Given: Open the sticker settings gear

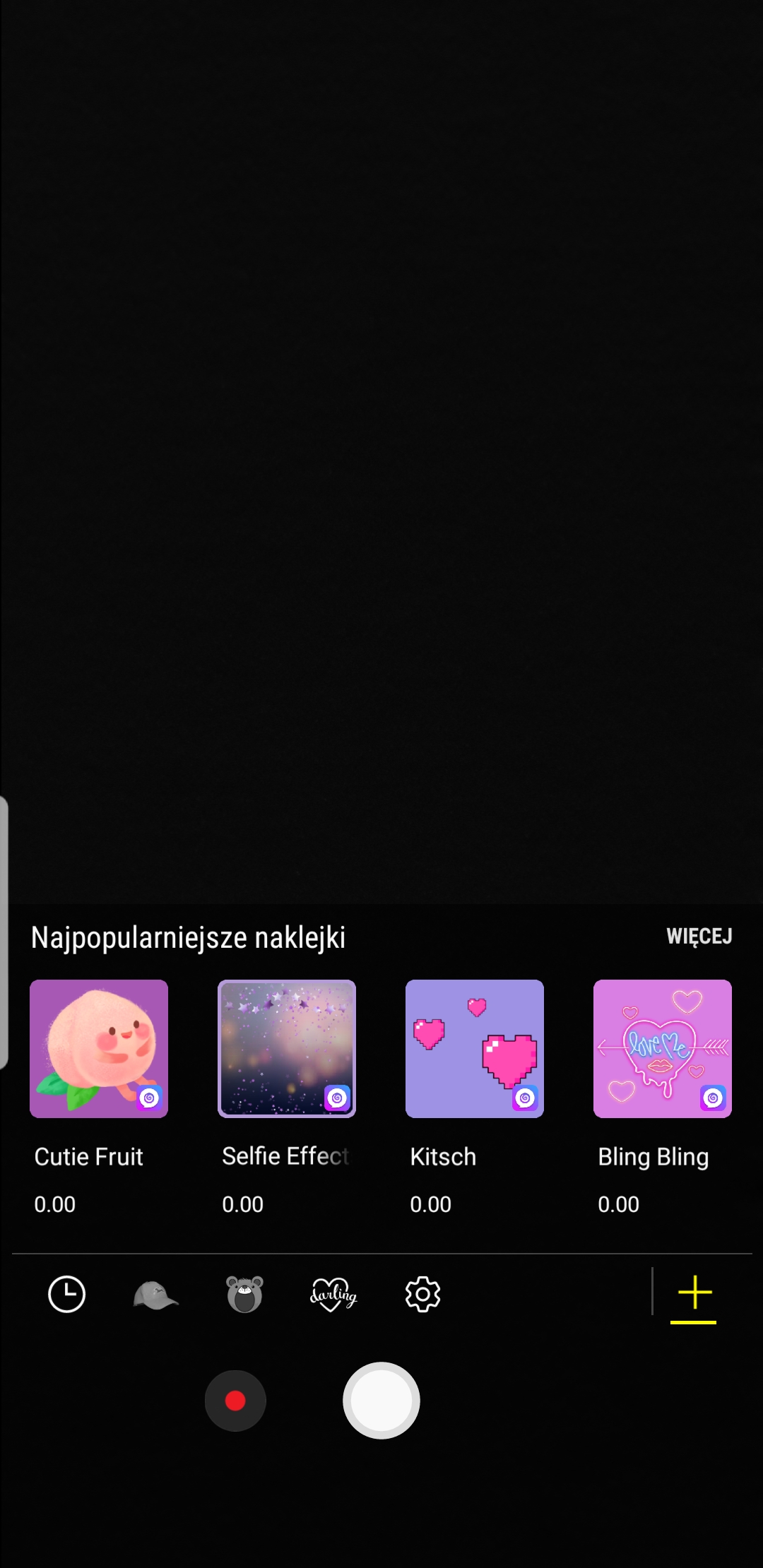Looking at the screenshot, I should pyautogui.click(x=422, y=1294).
